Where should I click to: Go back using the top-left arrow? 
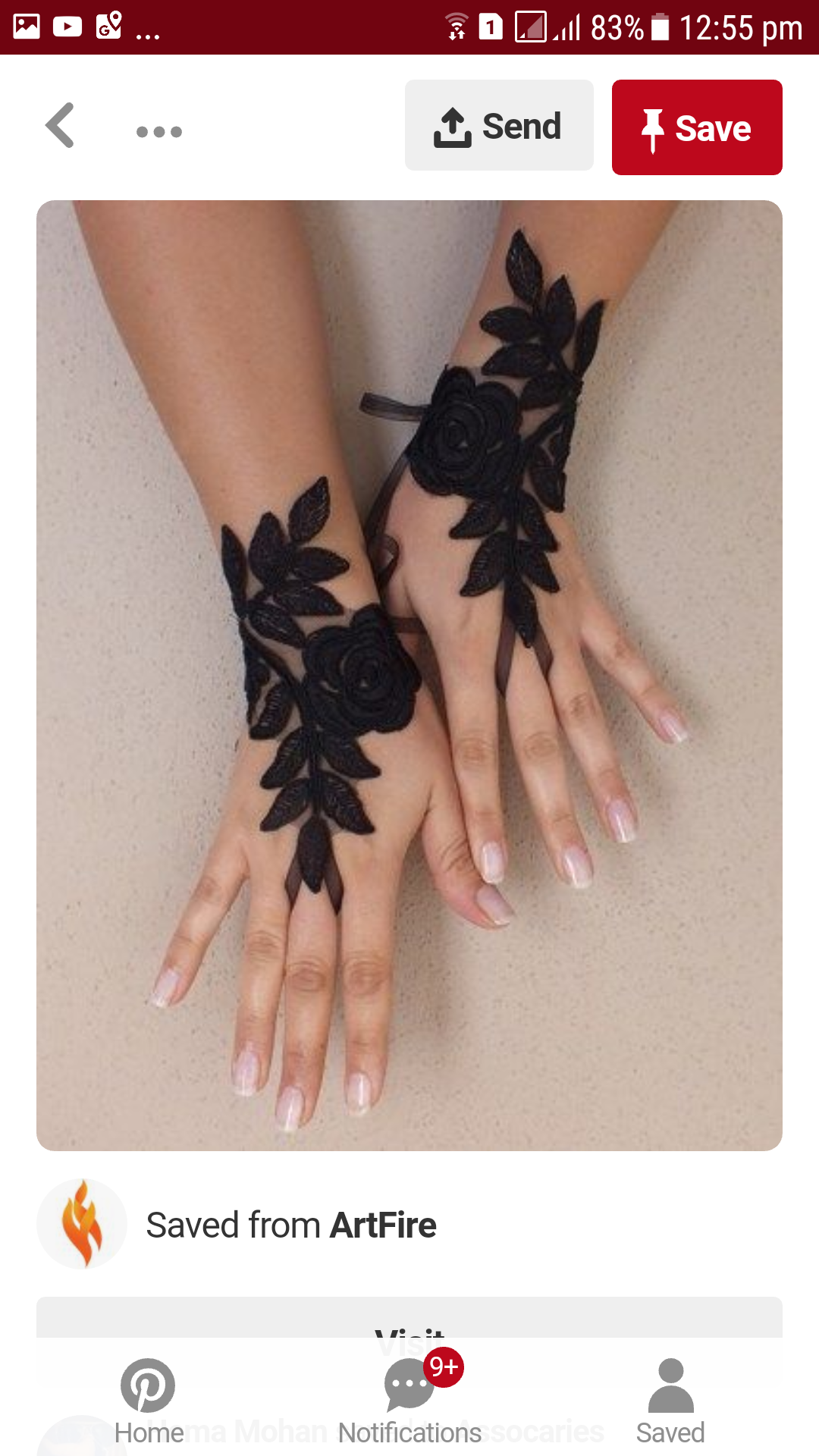click(x=60, y=126)
